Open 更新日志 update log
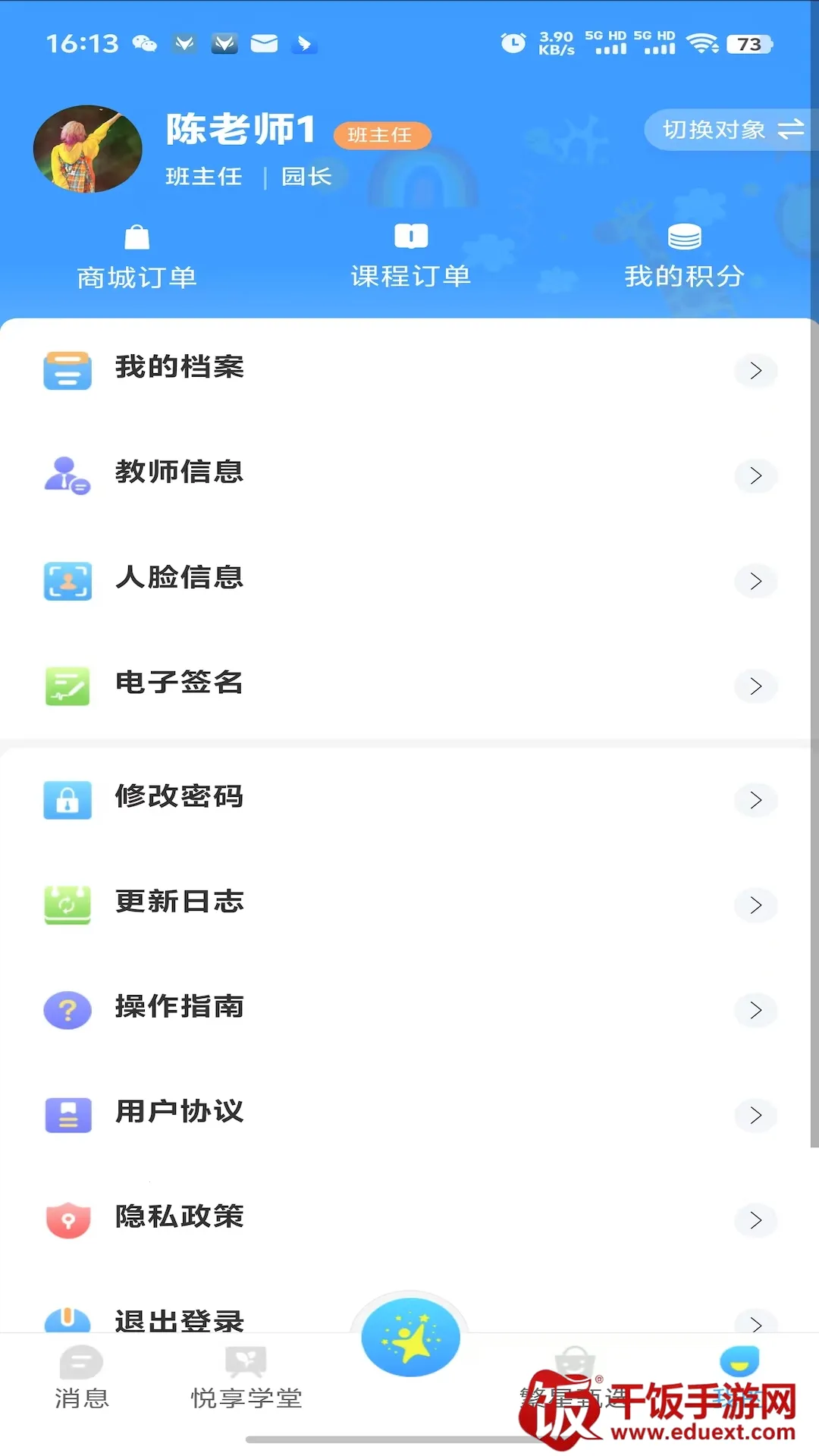Image resolution: width=819 pixels, height=1456 pixels. click(x=409, y=904)
